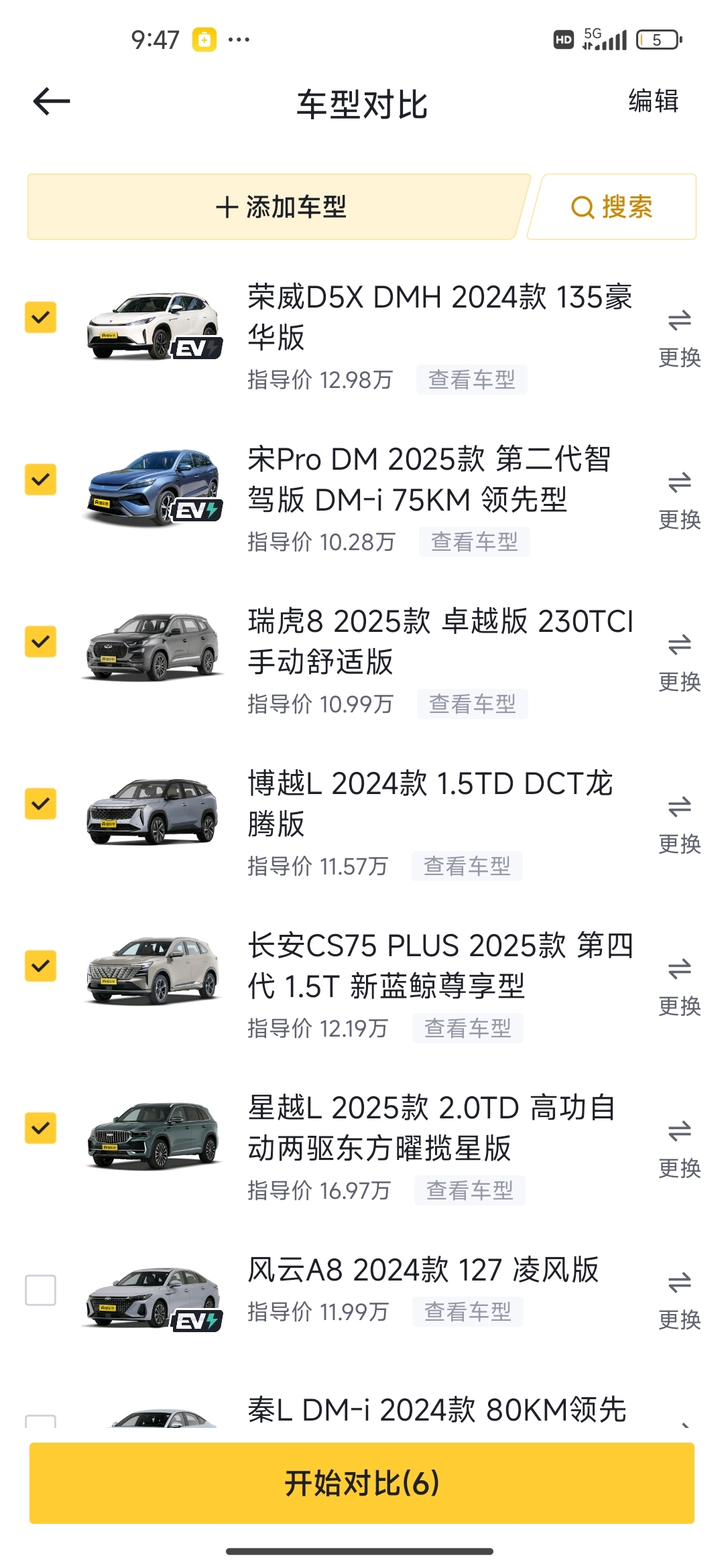Viewport: 724px width, 1568px height.
Task: Start comparison with 开始对比(6)
Action: 362,1483
